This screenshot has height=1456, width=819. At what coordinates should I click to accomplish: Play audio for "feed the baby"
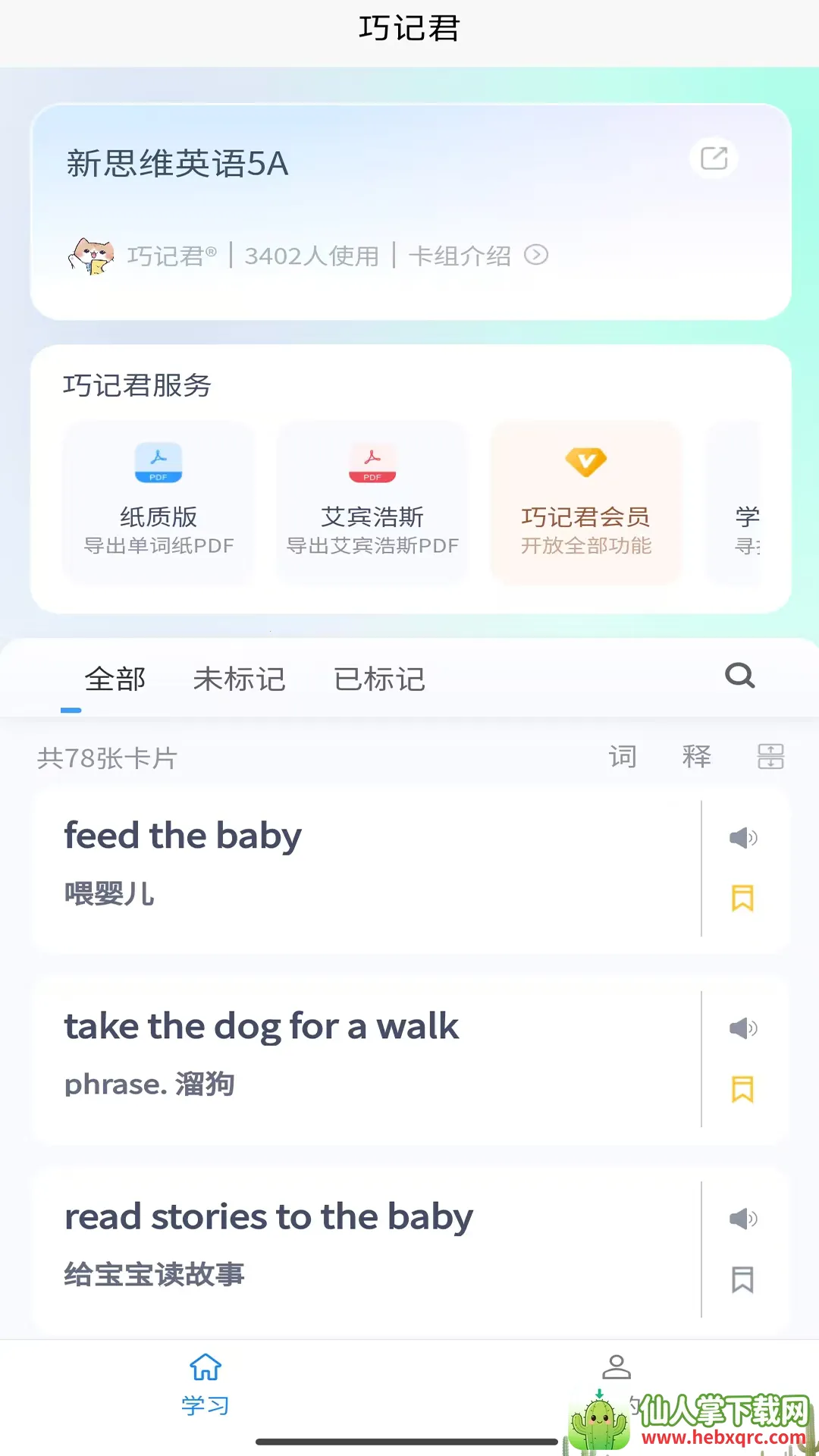point(742,837)
